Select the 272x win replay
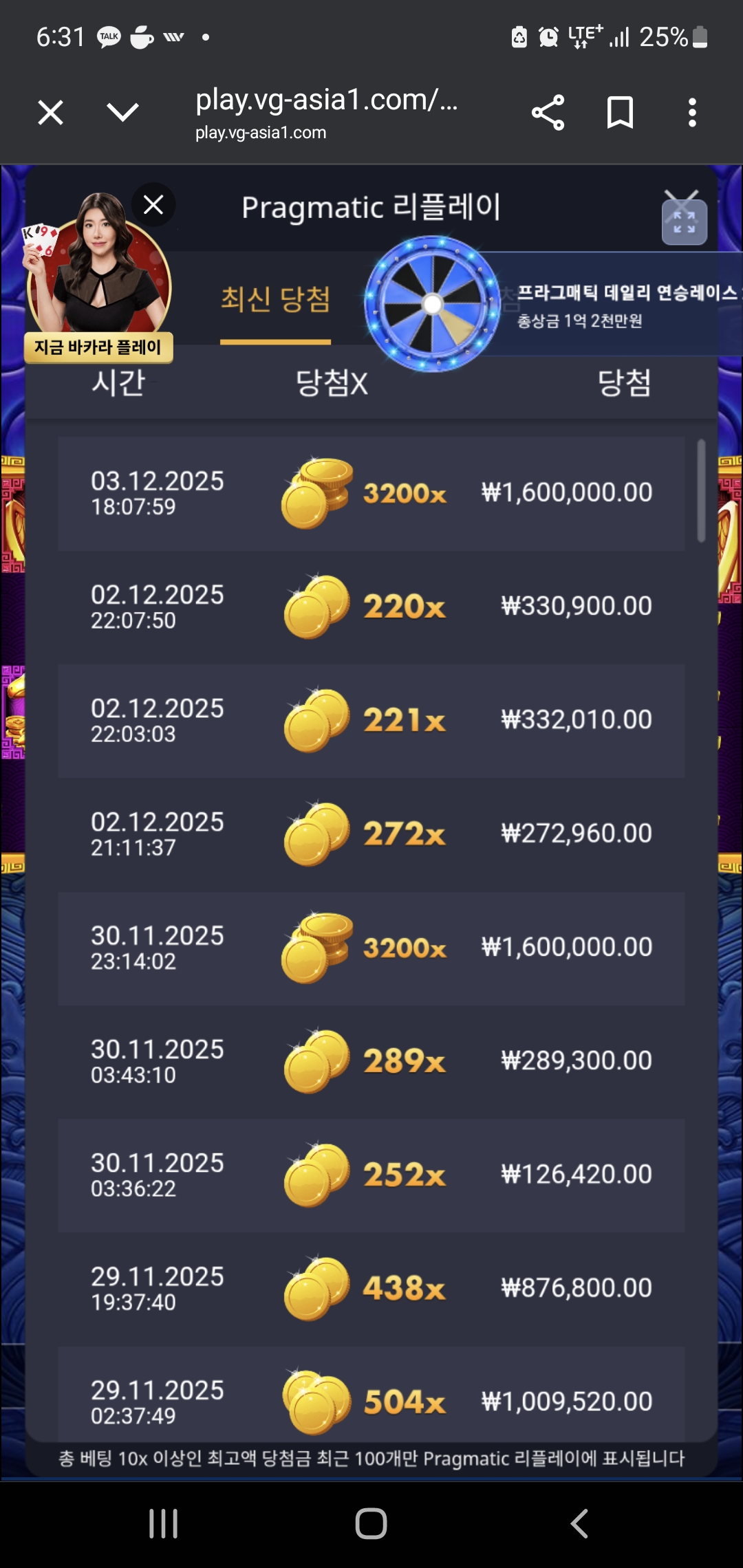 coord(371,834)
